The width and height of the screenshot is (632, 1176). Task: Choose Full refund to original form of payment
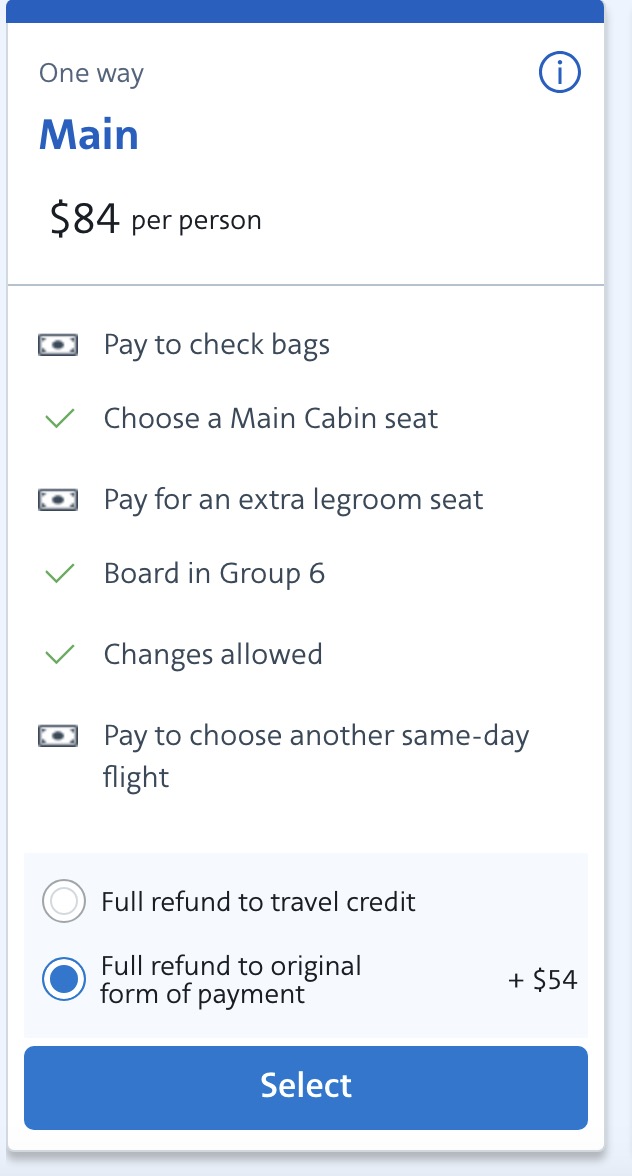tap(64, 979)
